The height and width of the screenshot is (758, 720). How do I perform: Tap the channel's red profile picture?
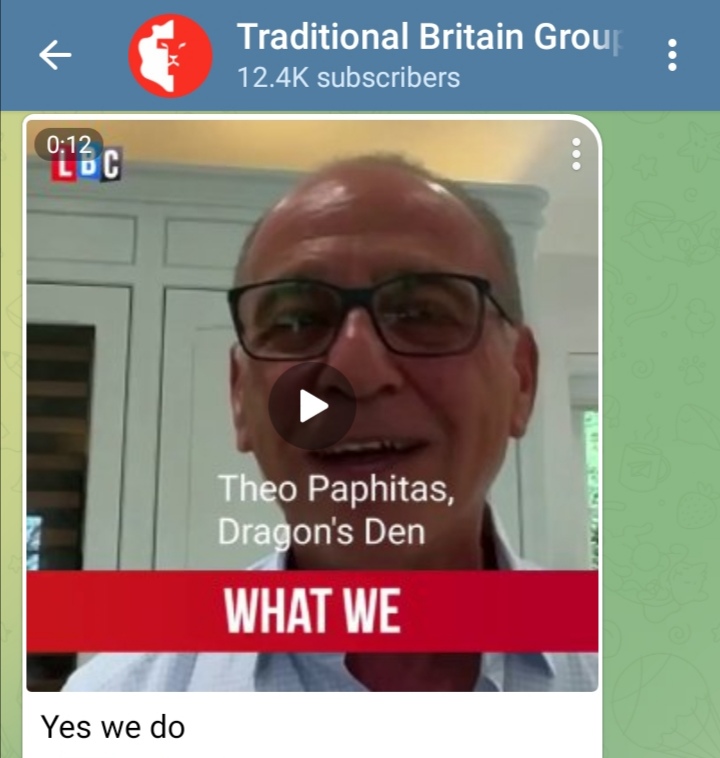point(170,56)
